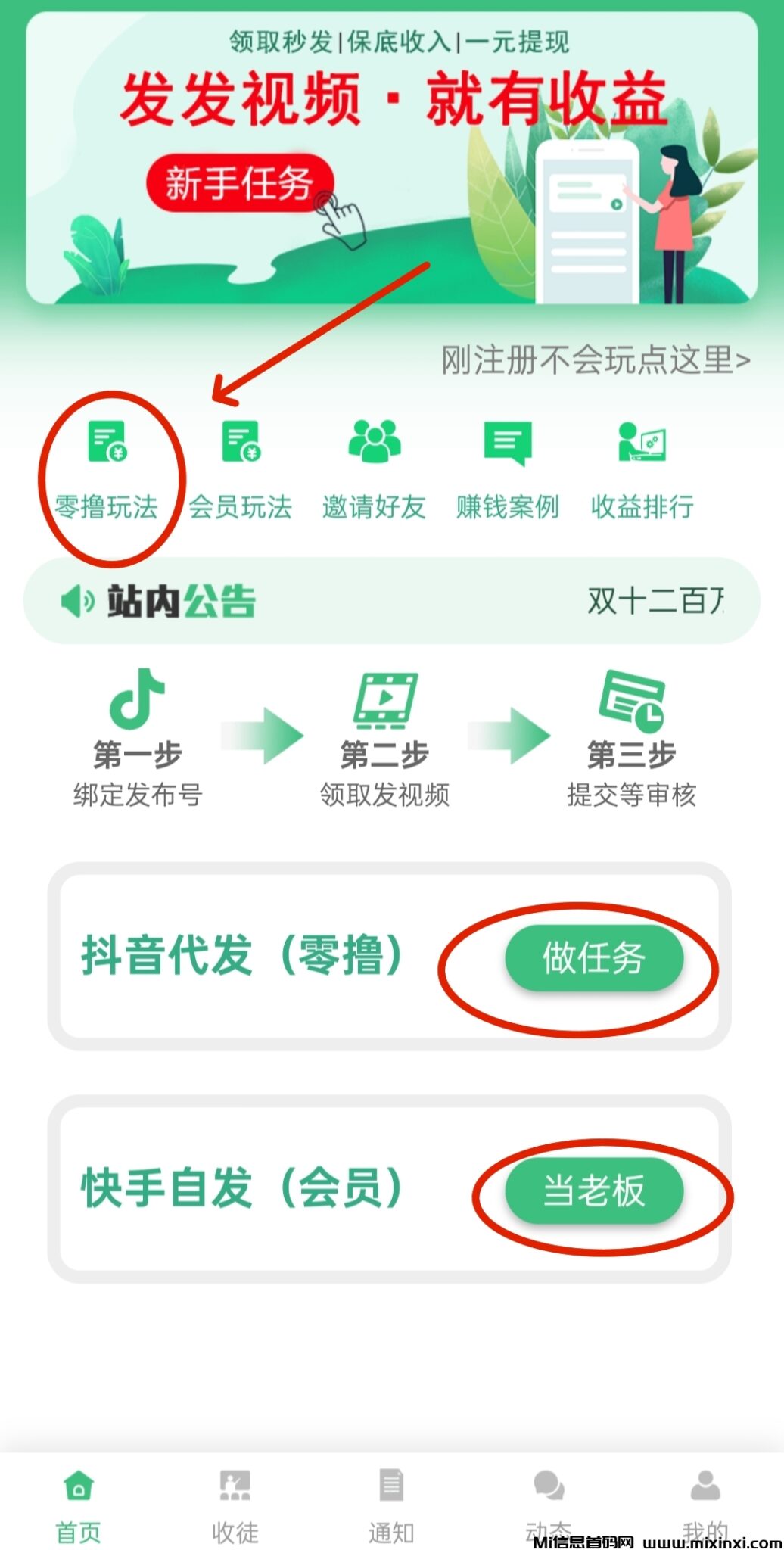Image resolution: width=784 pixels, height=1550 pixels.
Task: Switch to the 动态 tab
Action: tap(549, 1502)
